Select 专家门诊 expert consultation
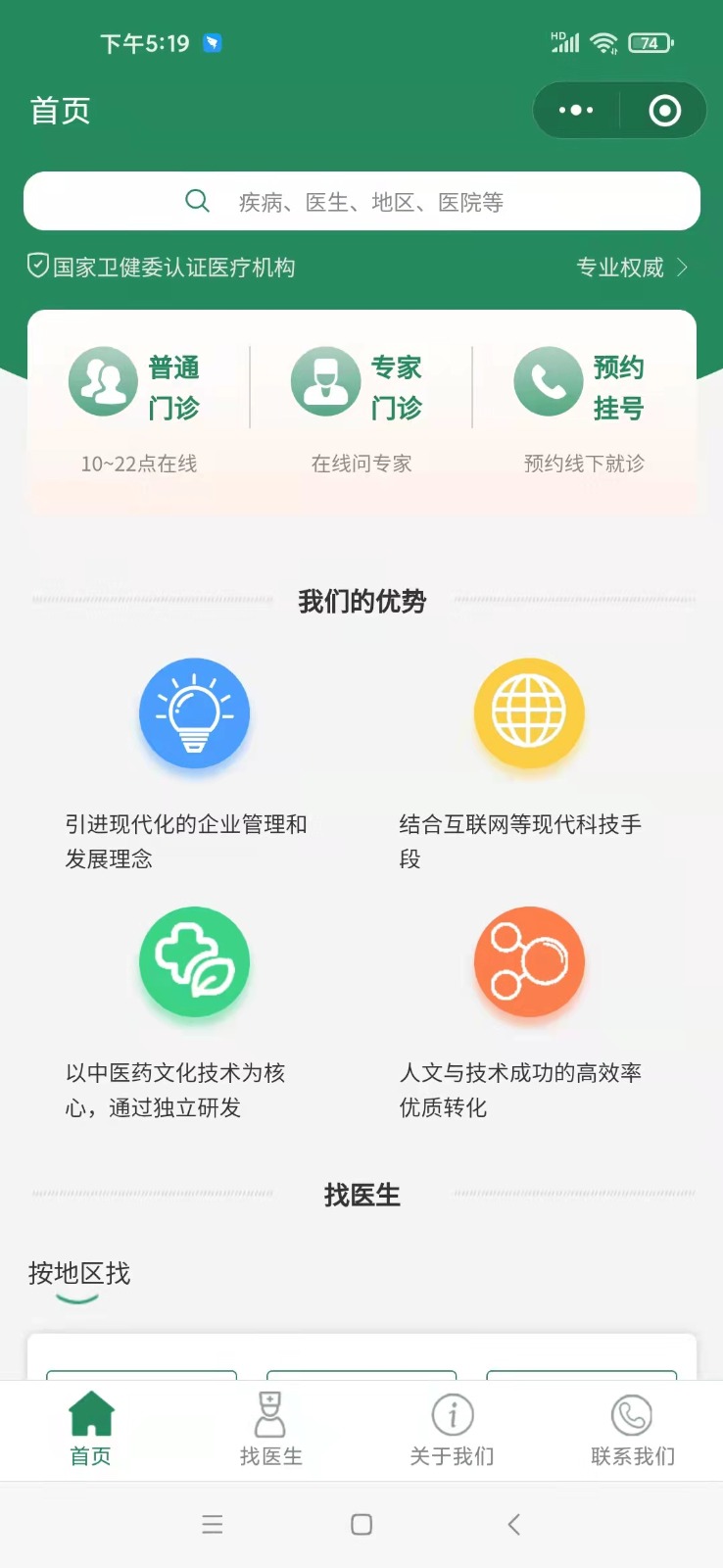 (361, 408)
